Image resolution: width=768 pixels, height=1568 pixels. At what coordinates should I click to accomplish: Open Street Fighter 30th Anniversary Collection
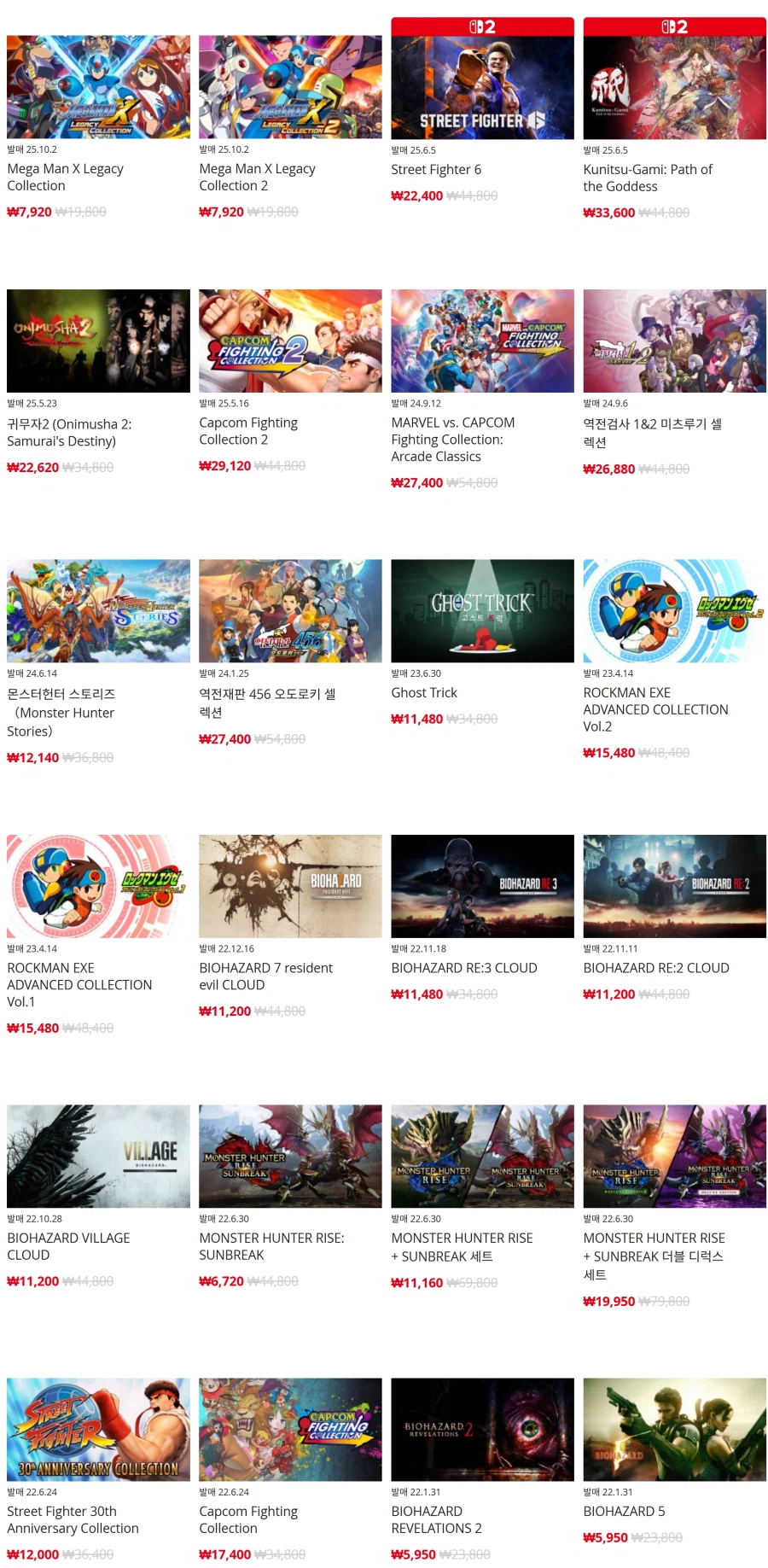pyautogui.click(x=98, y=1430)
